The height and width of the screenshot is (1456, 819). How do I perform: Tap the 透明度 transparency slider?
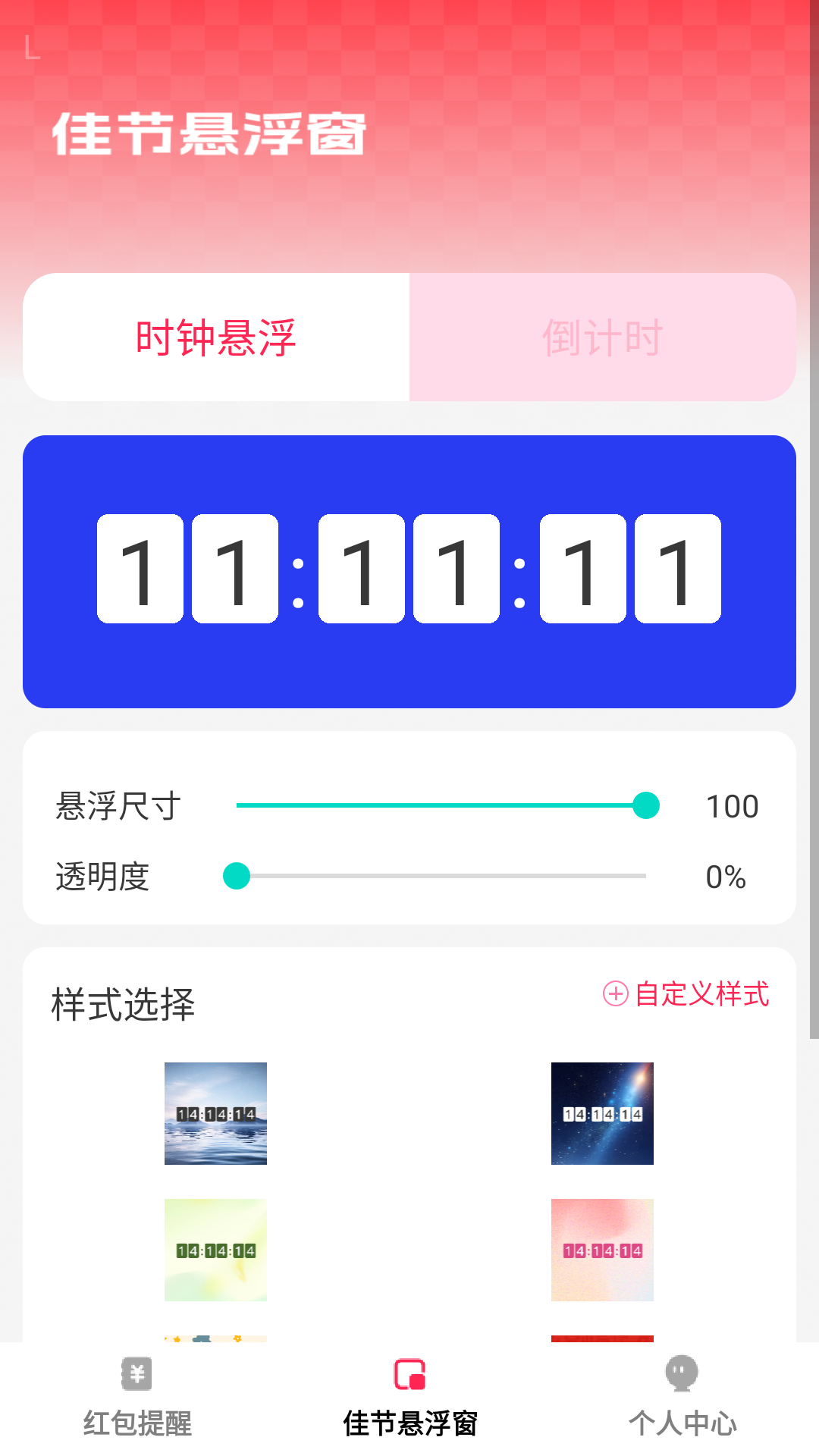441,876
